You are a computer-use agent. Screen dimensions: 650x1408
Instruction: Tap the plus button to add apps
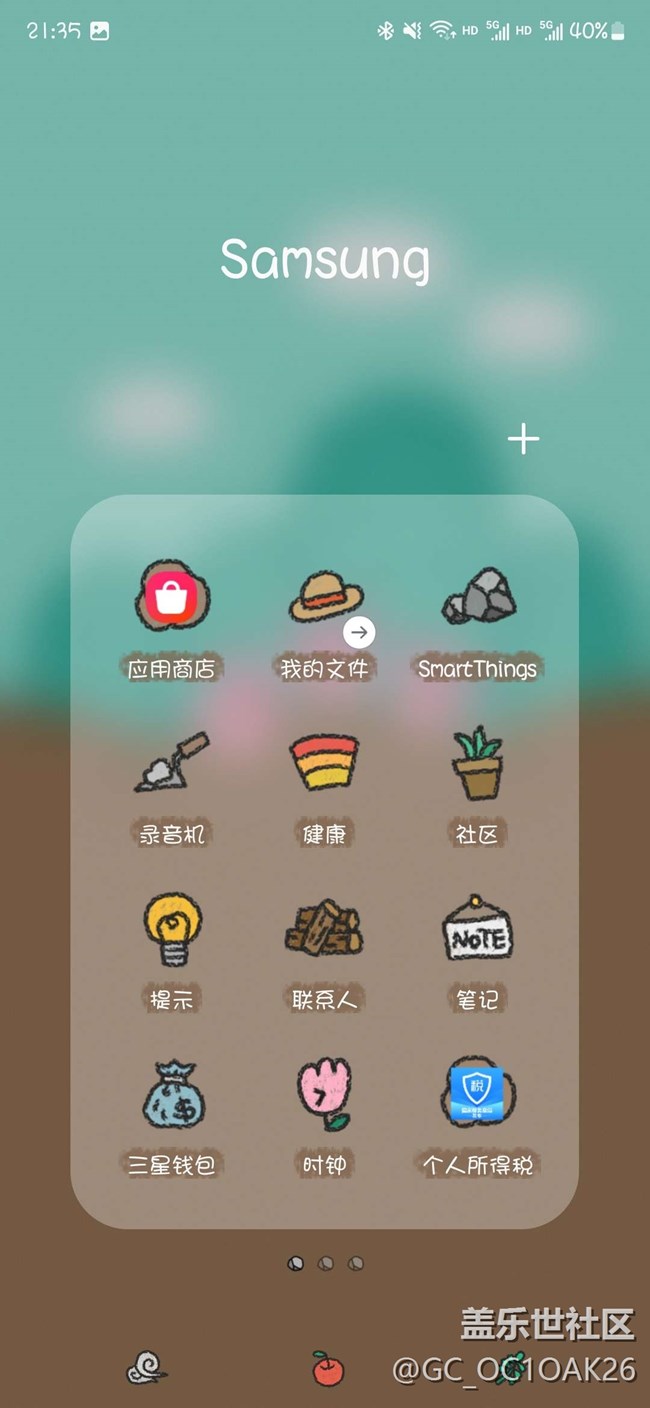(523, 438)
